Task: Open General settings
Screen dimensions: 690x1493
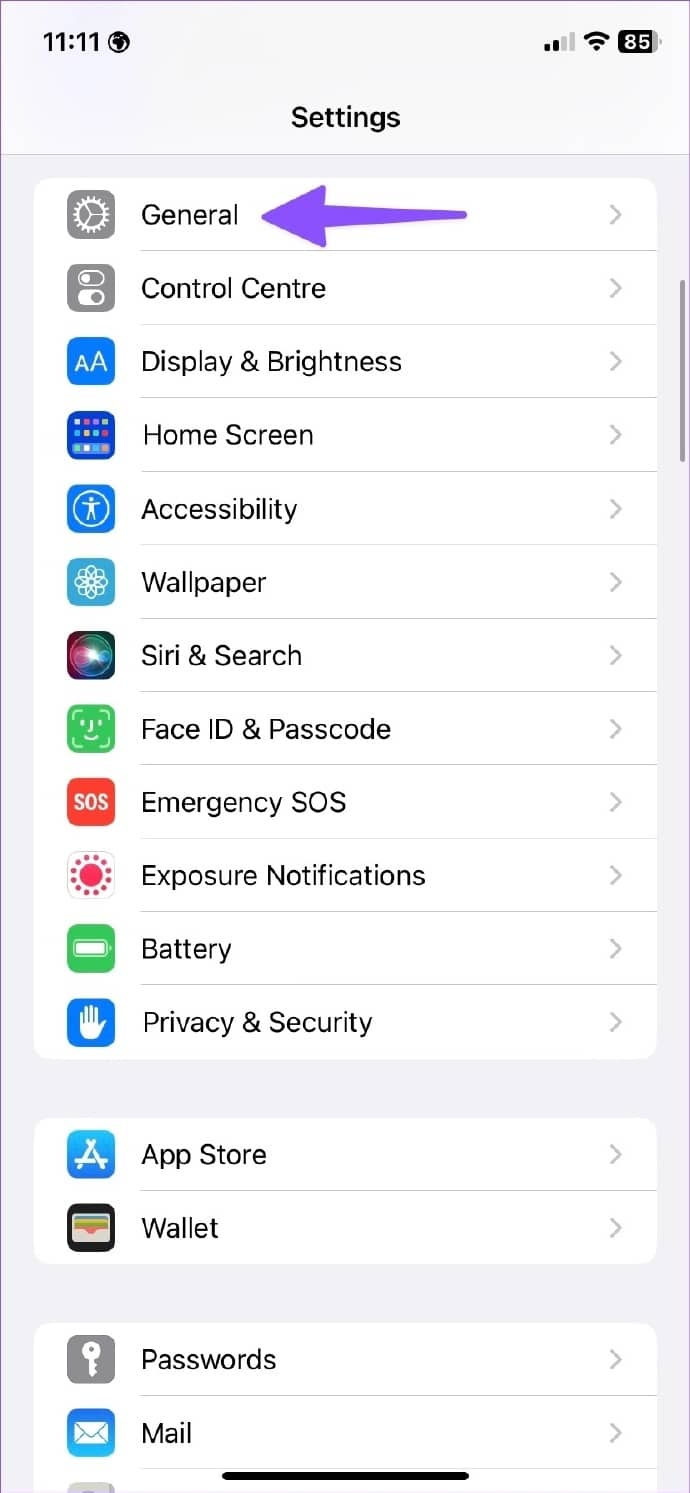Action: (345, 215)
